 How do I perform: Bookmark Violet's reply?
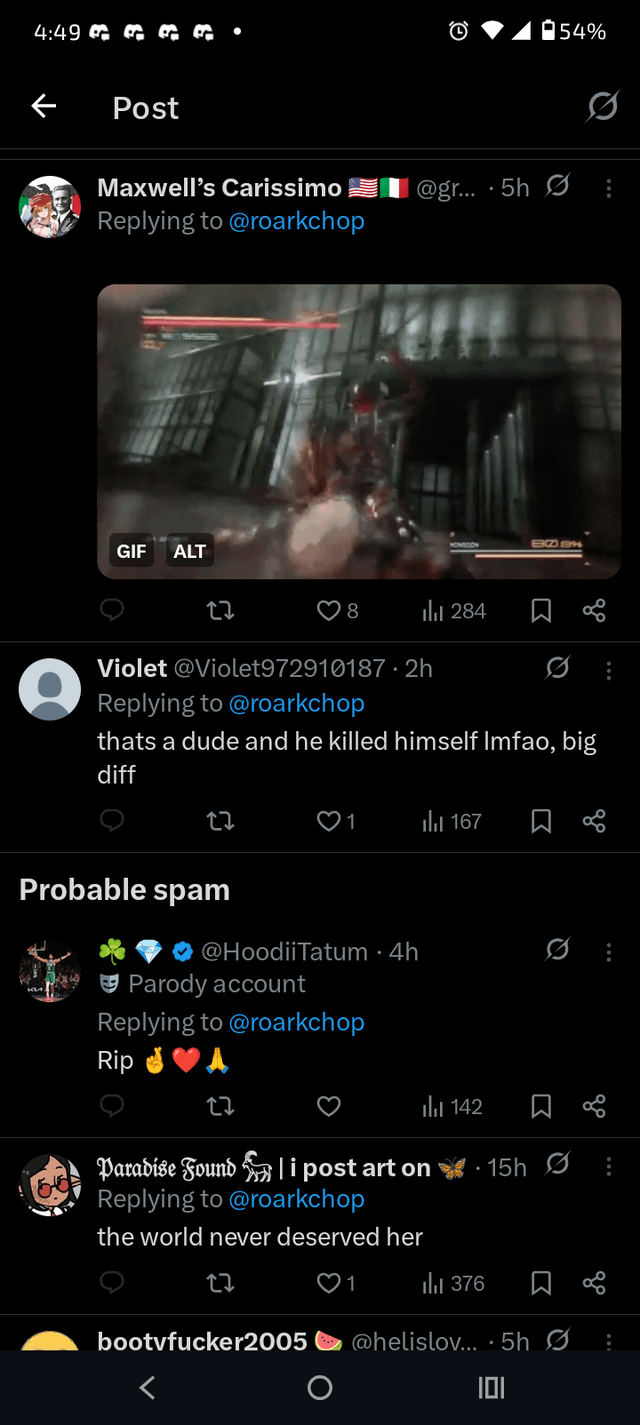pos(541,821)
